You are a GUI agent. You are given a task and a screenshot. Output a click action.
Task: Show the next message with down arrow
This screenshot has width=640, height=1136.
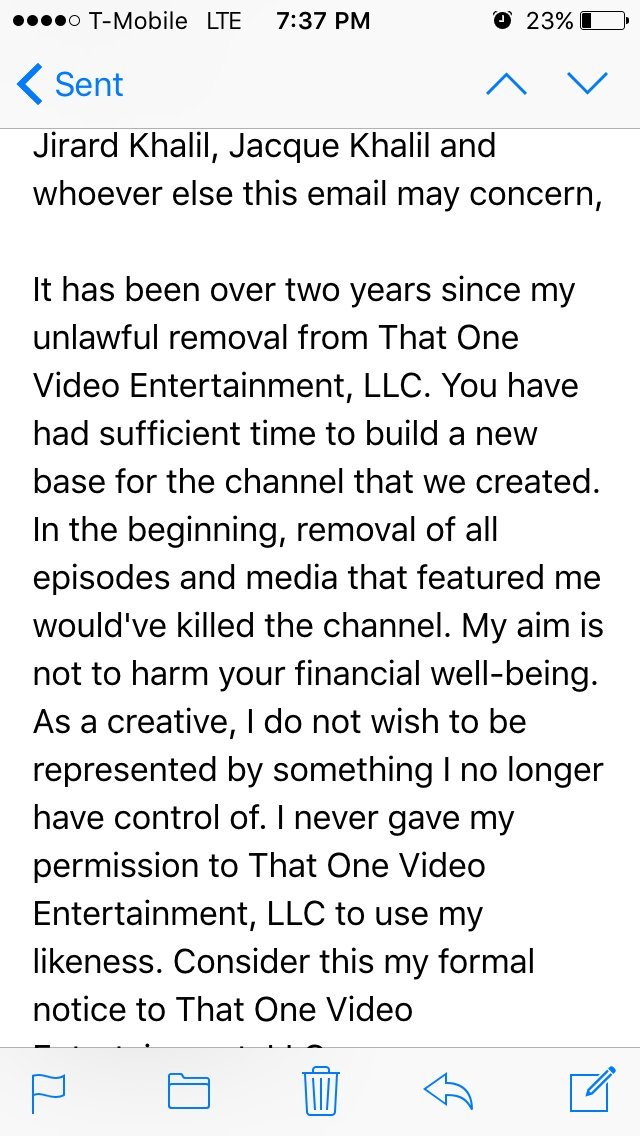(x=586, y=84)
